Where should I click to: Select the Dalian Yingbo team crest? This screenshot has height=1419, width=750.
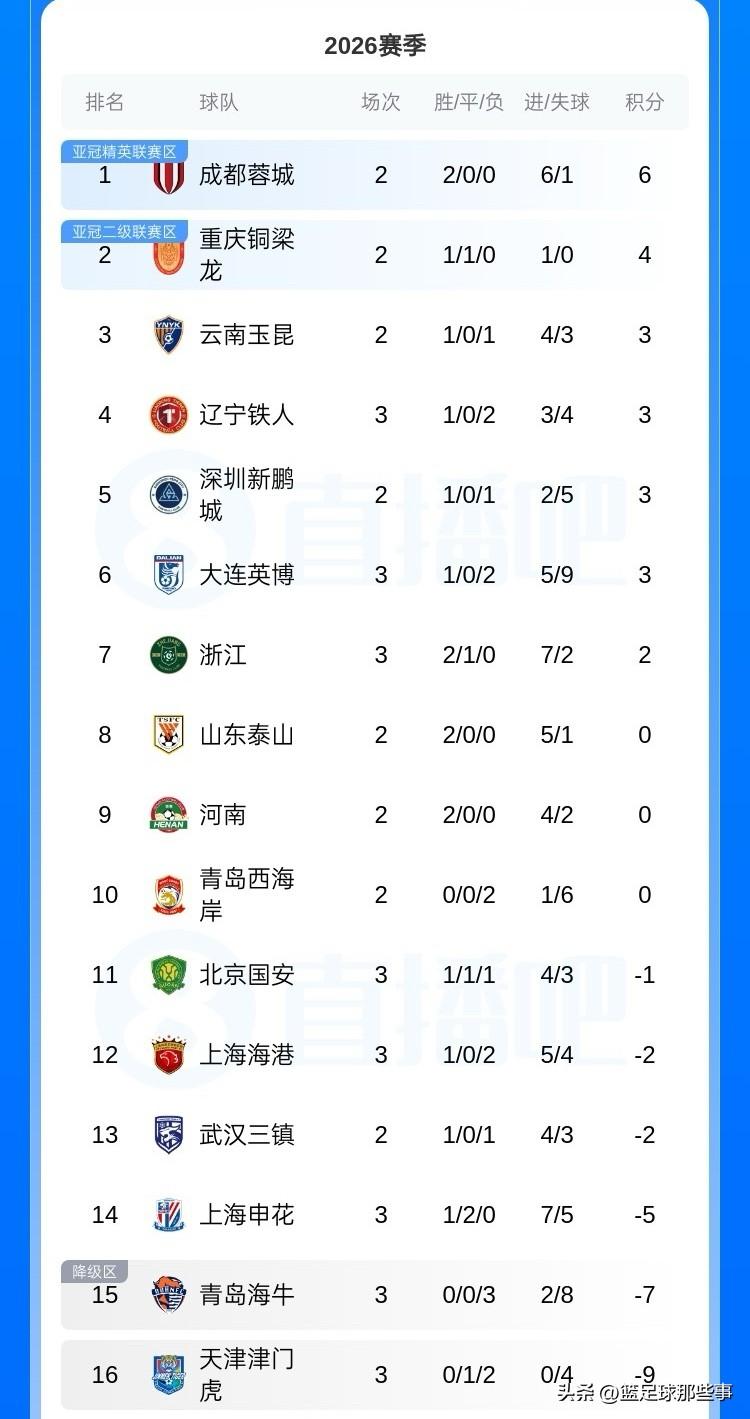coord(170,574)
